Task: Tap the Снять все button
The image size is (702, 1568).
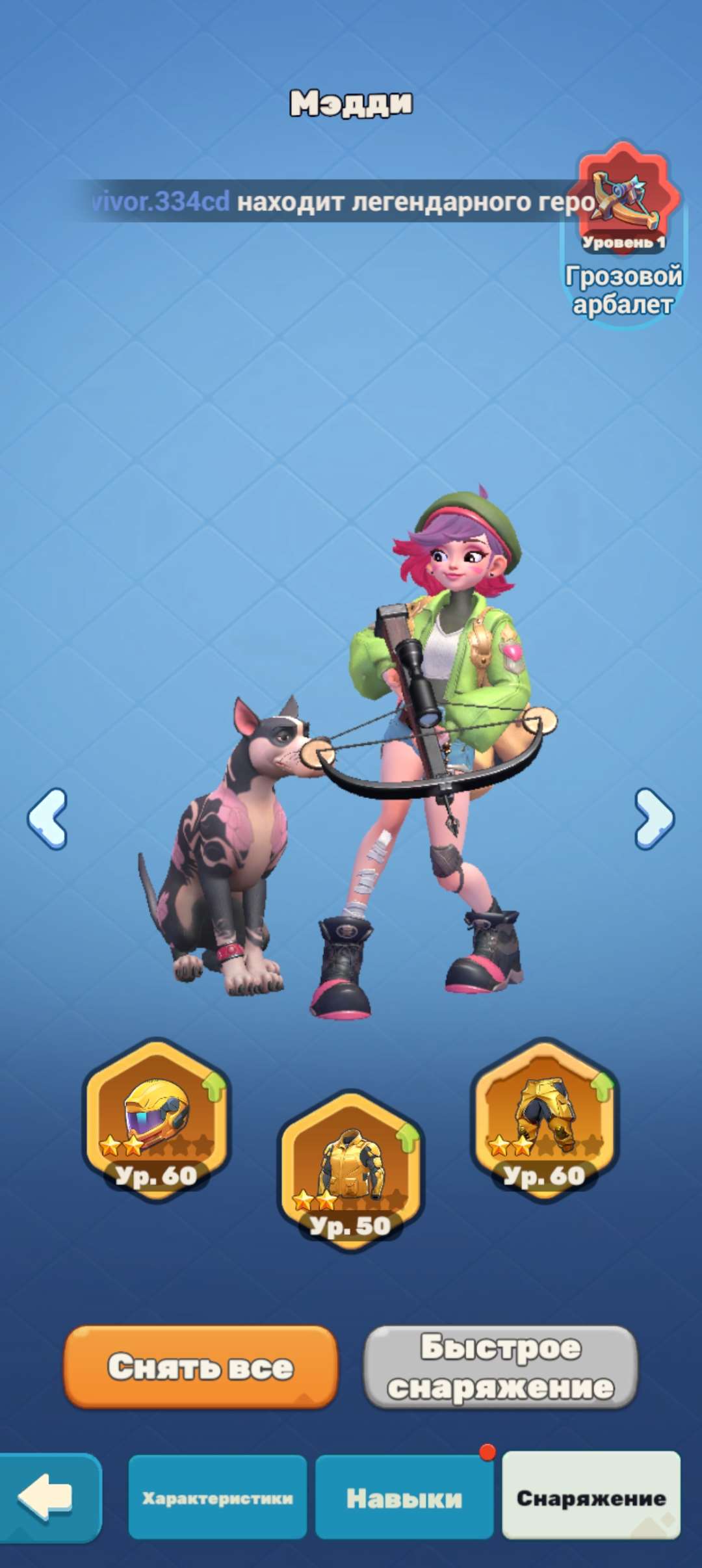Action: tap(201, 1366)
